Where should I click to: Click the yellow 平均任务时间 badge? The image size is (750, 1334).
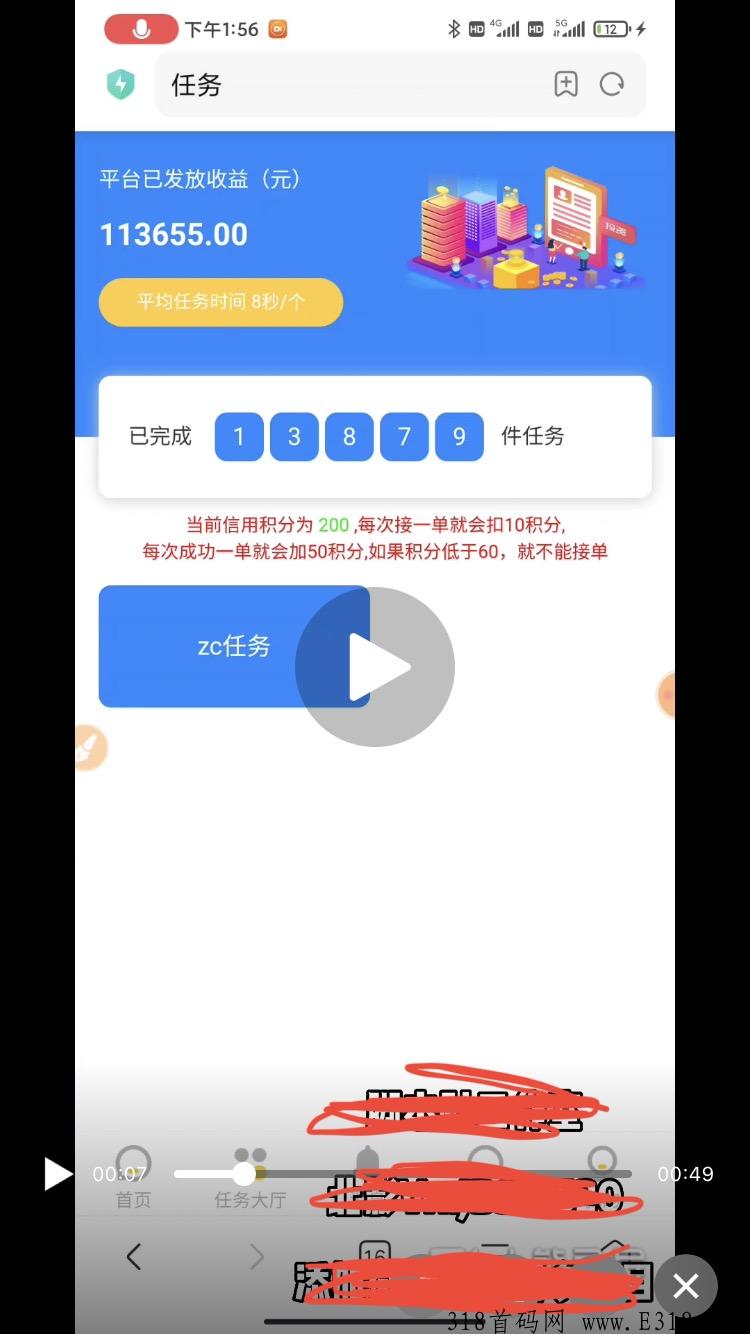220,302
